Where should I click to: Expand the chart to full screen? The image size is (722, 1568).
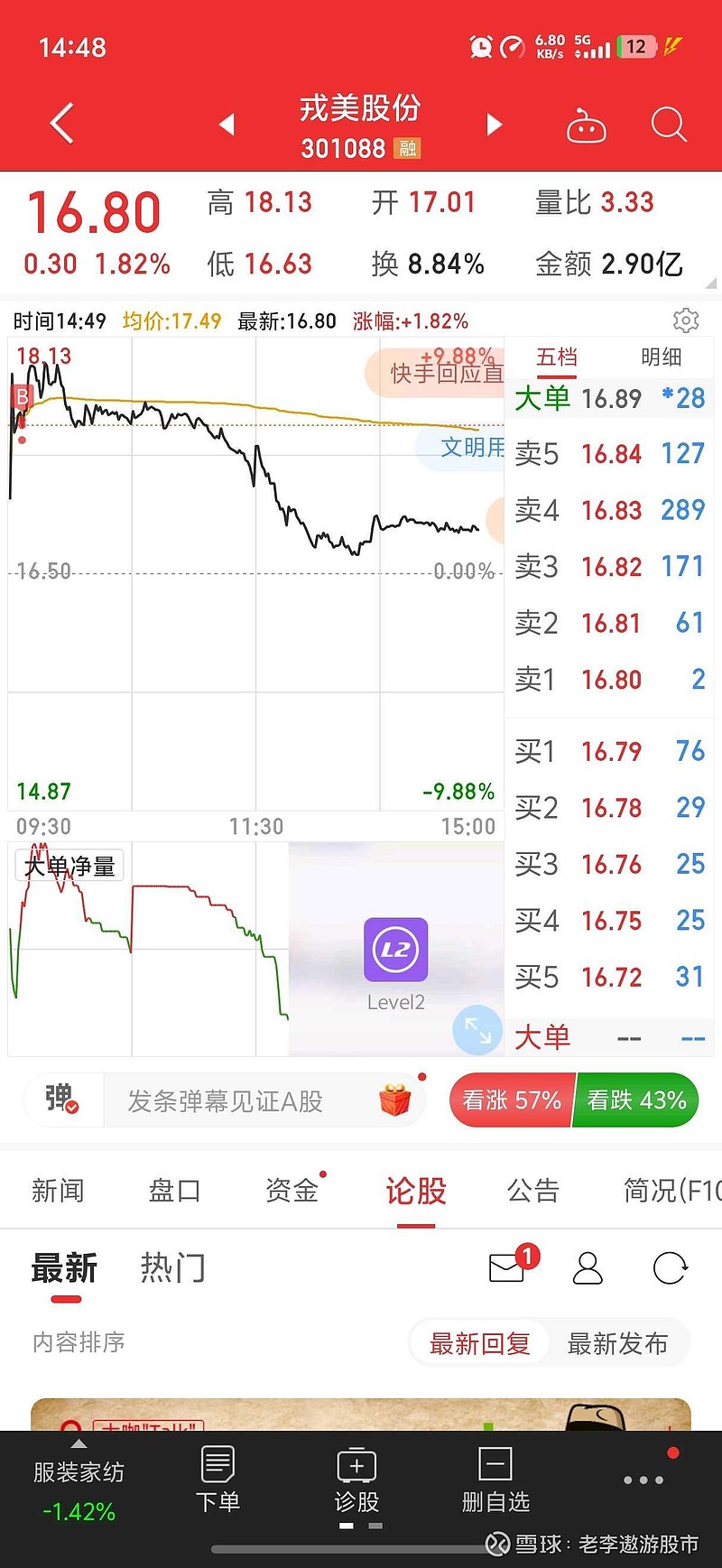(x=477, y=1030)
